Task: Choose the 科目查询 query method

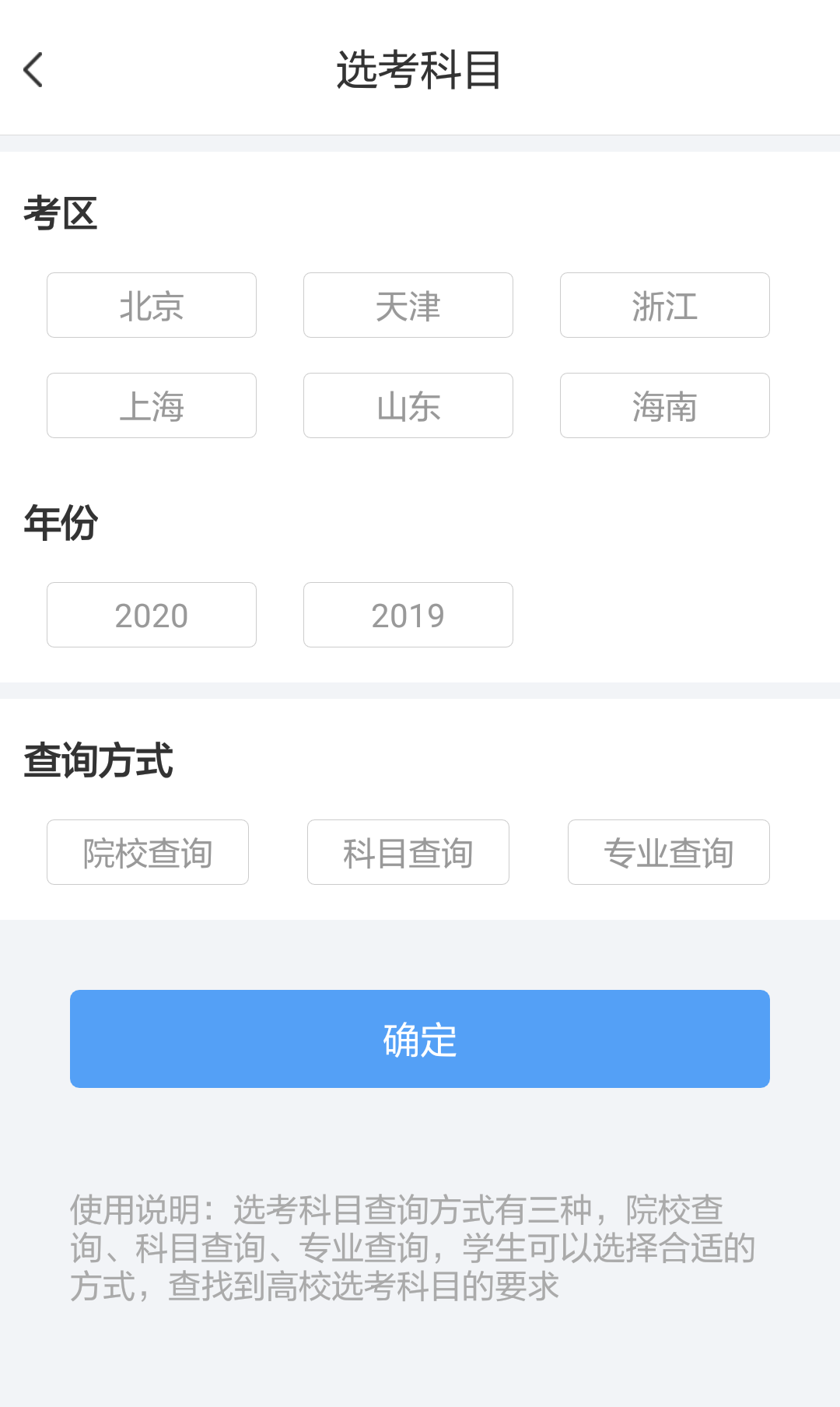Action: pos(408,852)
